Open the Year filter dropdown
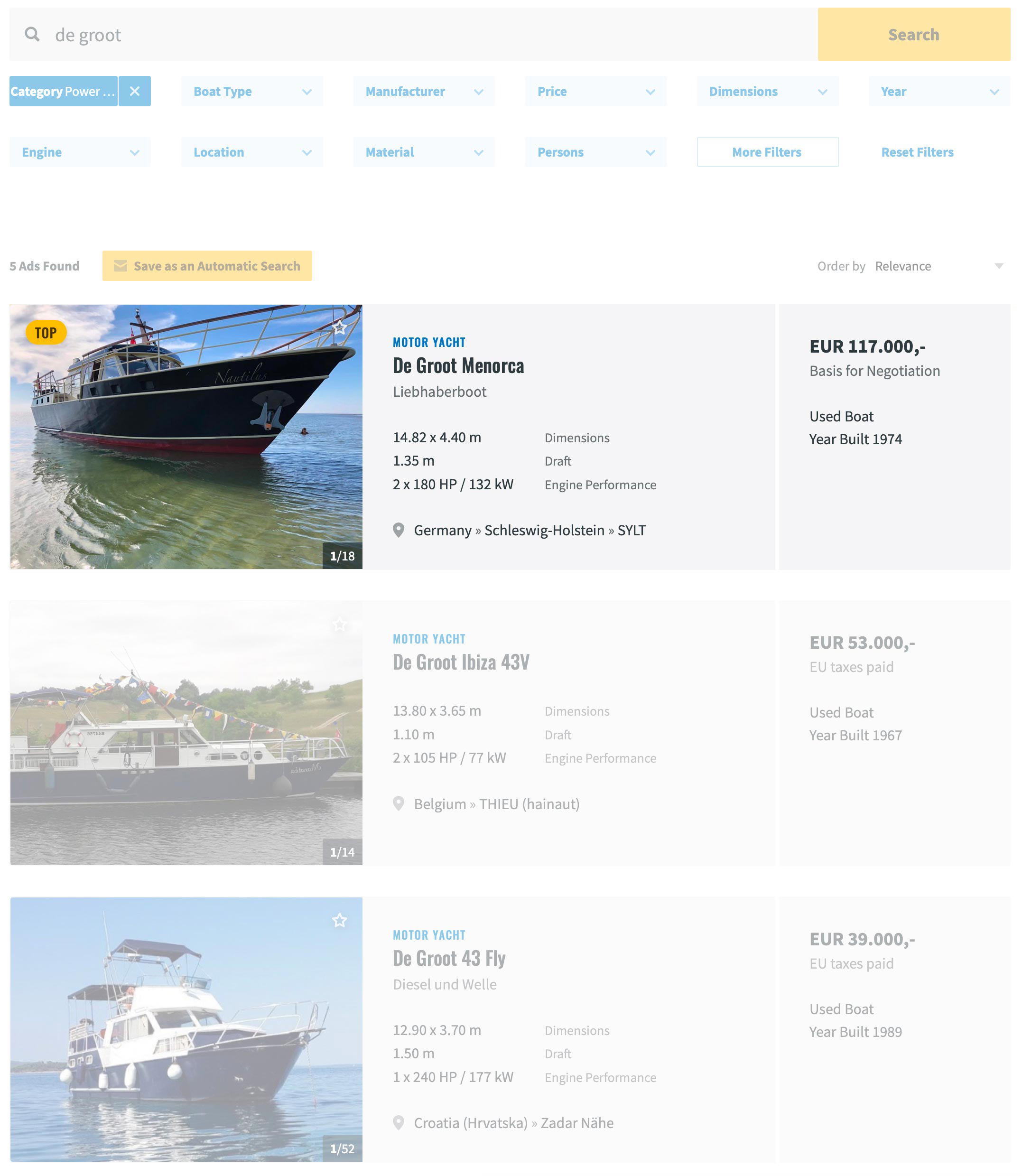 [939, 91]
